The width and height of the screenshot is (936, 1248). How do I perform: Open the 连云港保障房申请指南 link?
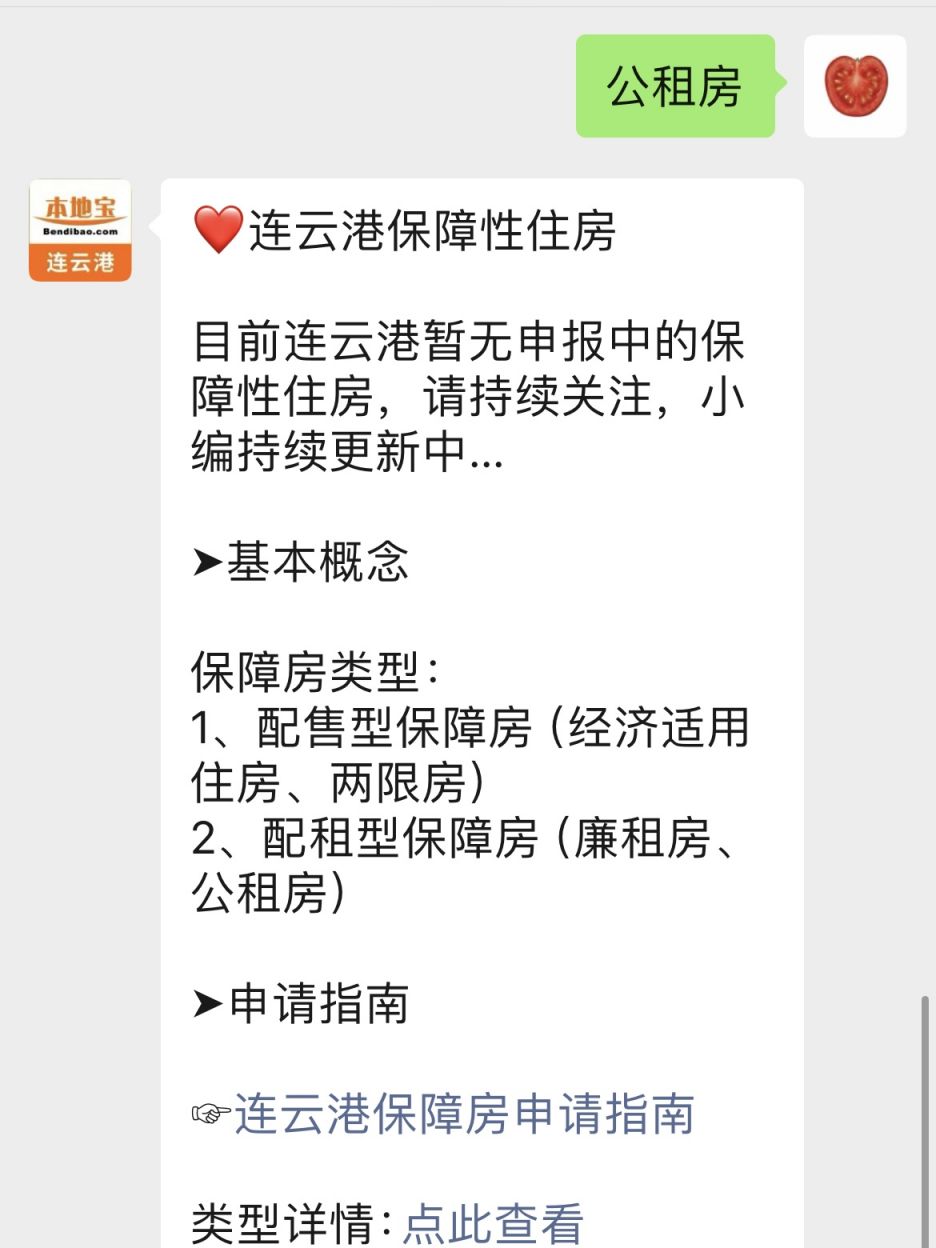point(464,1114)
